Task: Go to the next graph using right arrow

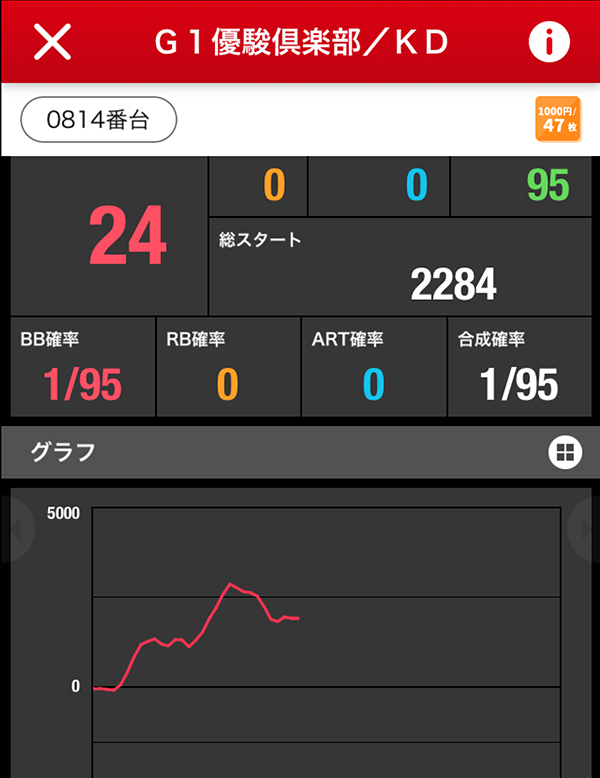Action: (x=585, y=532)
